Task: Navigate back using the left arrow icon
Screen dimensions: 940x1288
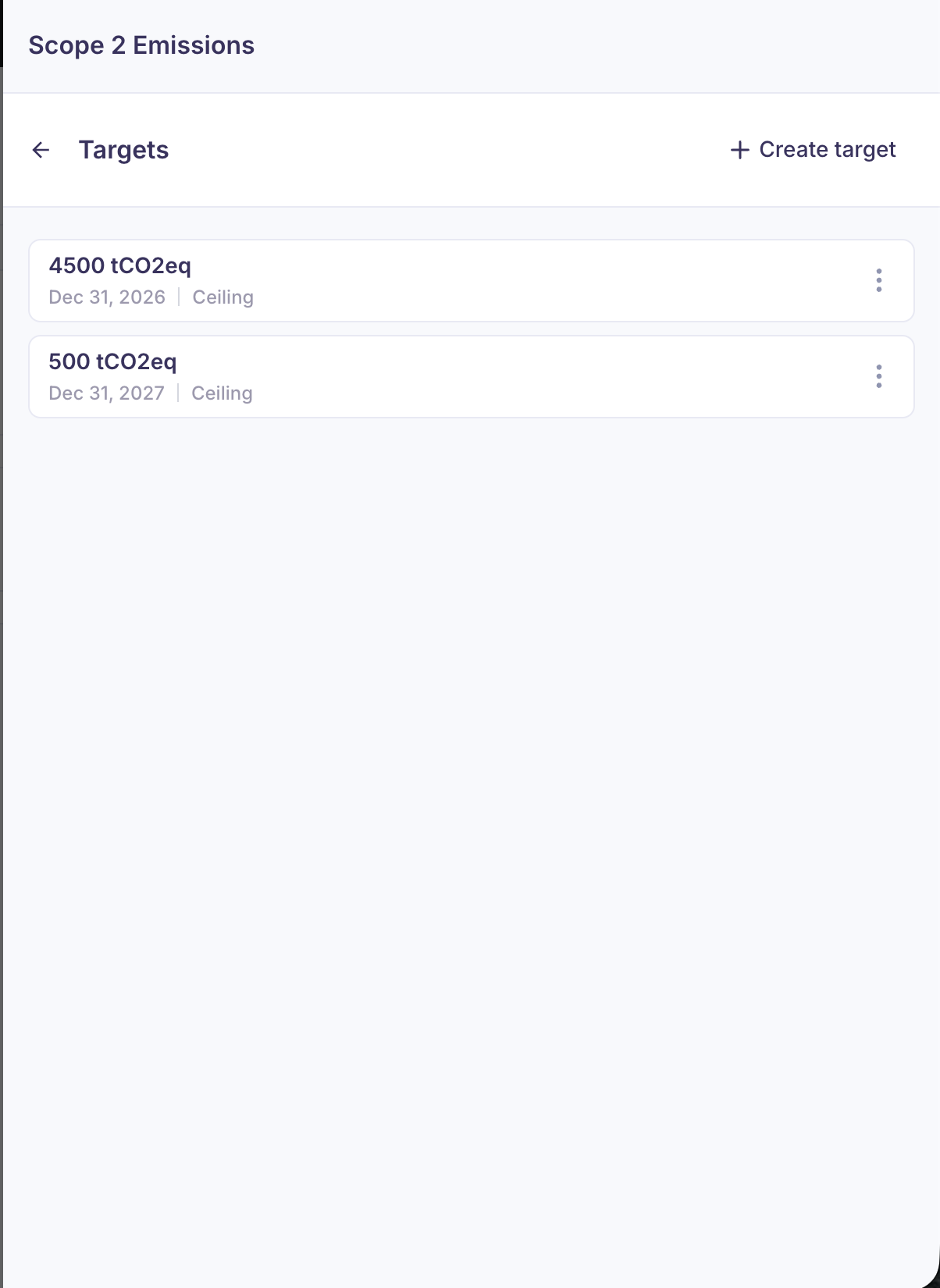Action: [x=41, y=150]
